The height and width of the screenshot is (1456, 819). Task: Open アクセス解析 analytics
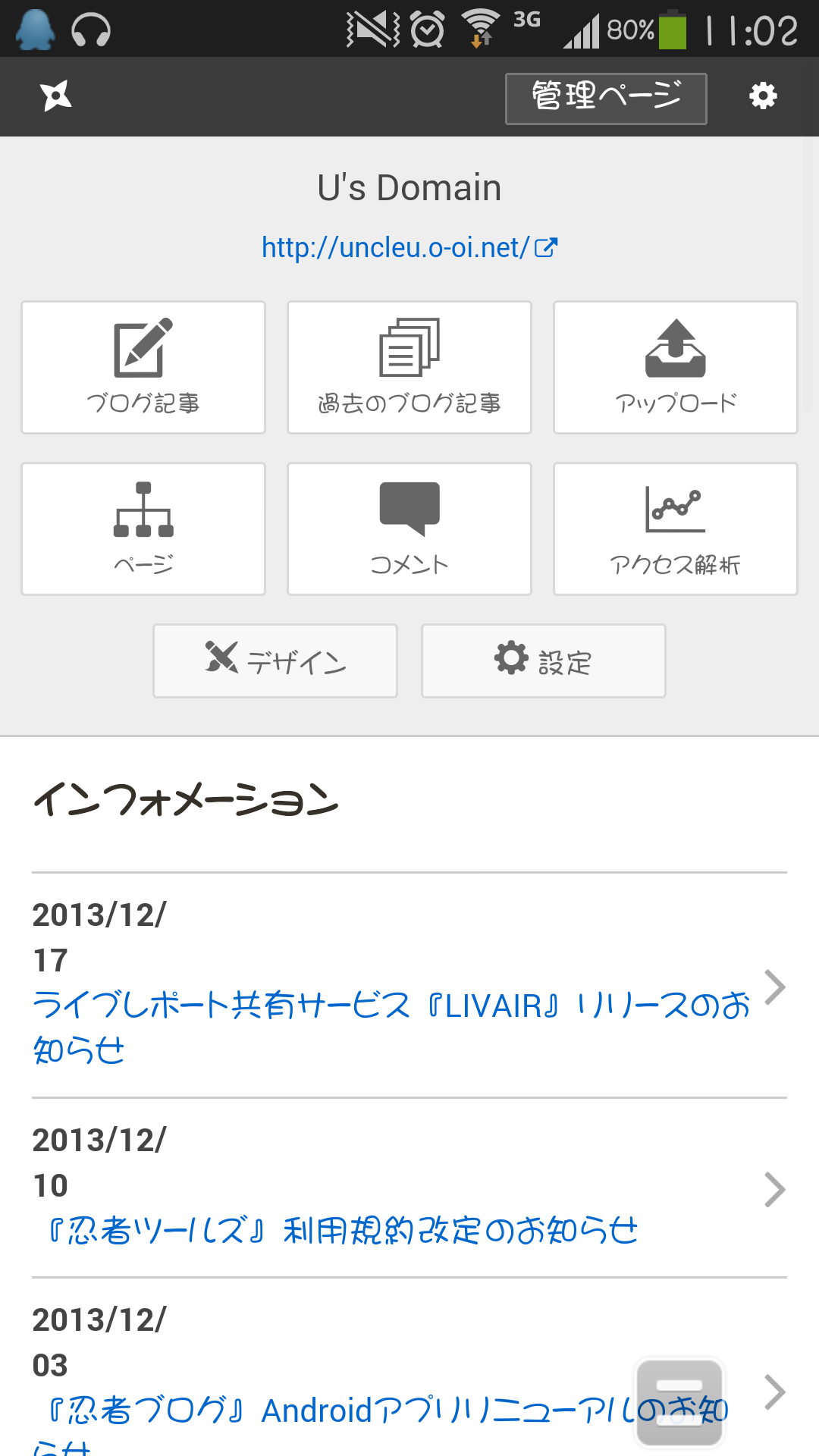click(x=675, y=529)
